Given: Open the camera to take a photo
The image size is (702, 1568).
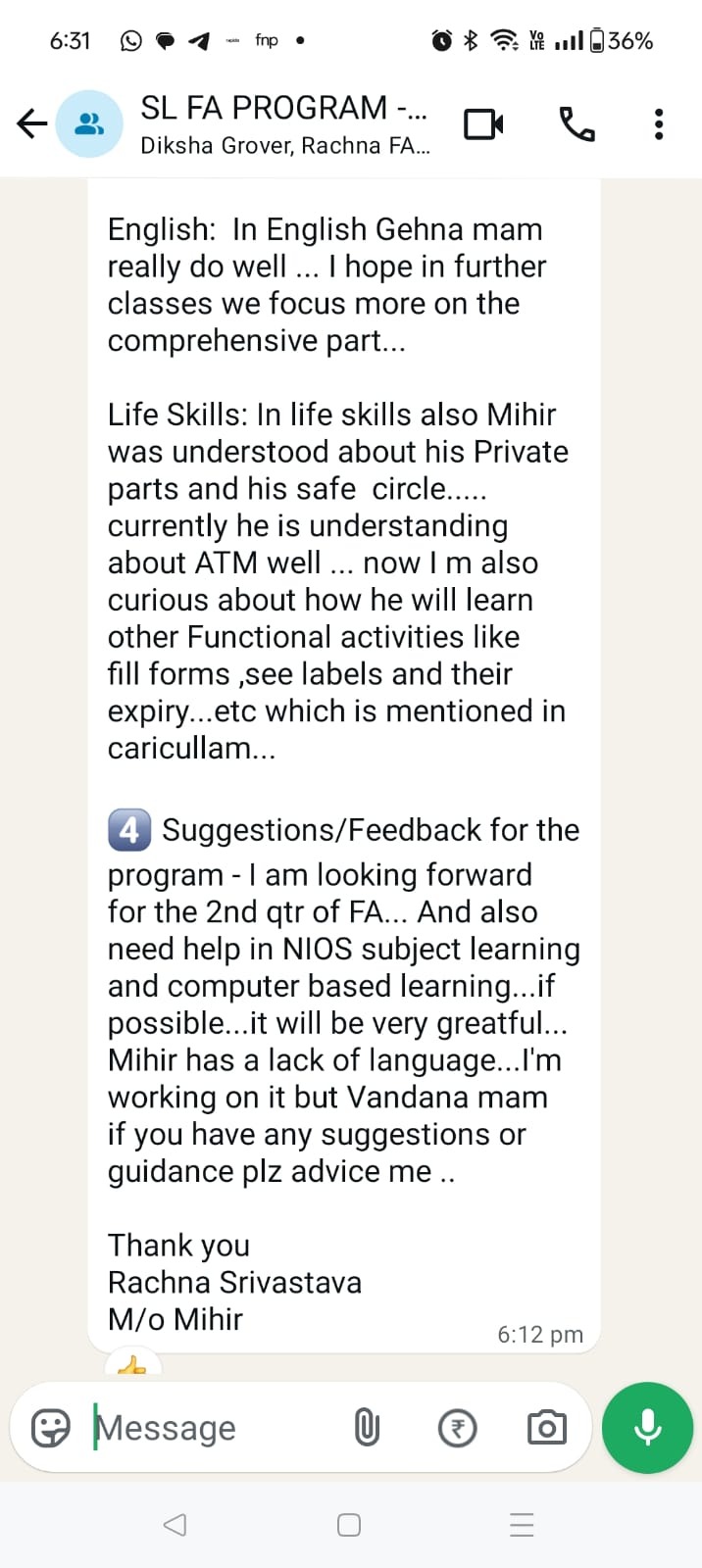Looking at the screenshot, I should [546, 1428].
